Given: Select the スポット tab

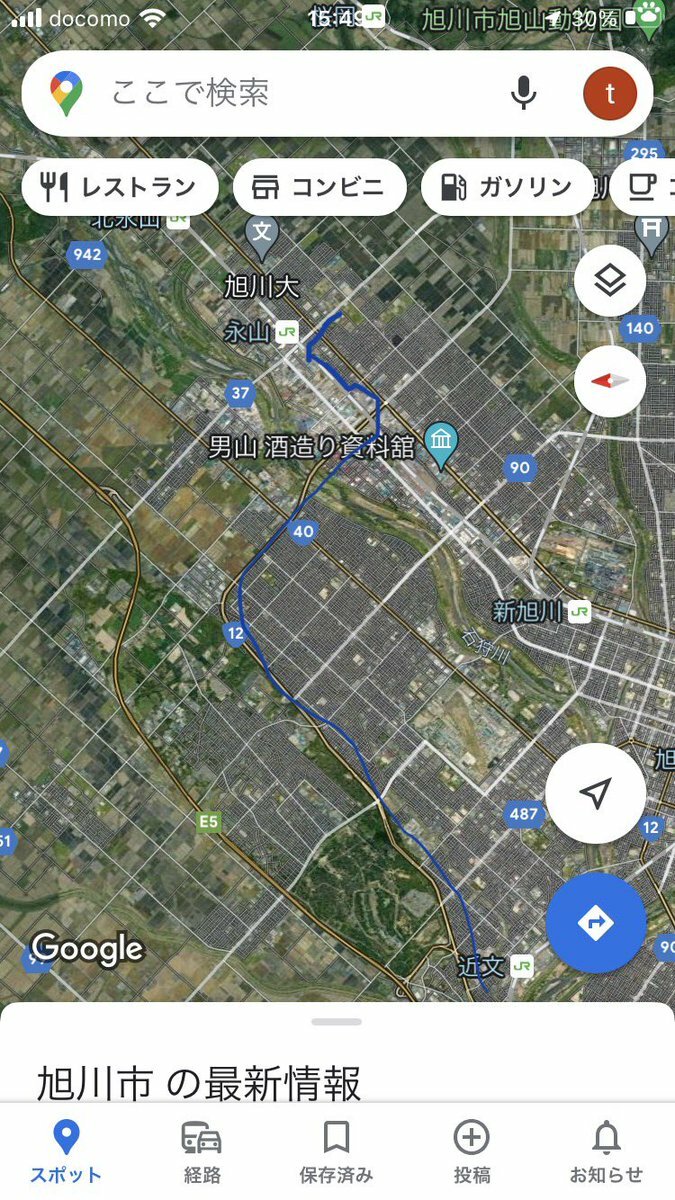Looking at the screenshot, I should 66,1152.
